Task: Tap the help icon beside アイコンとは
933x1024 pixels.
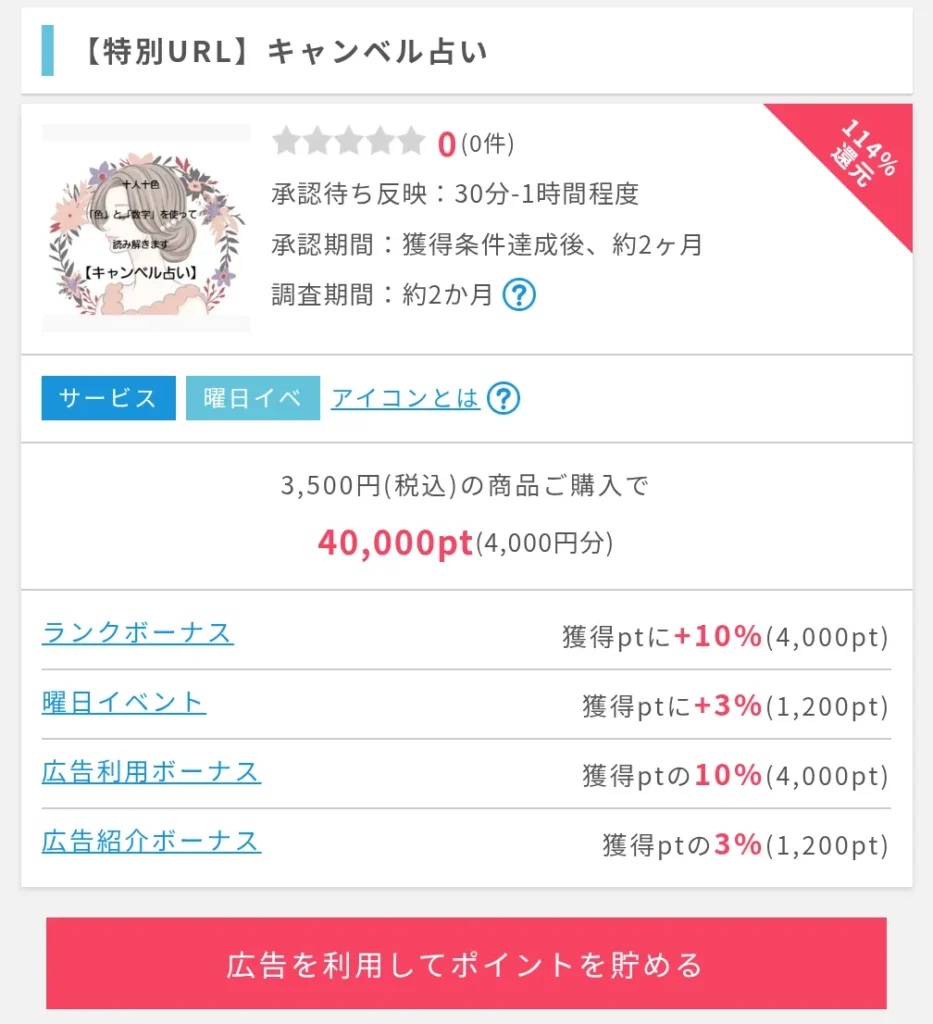Action: point(504,399)
